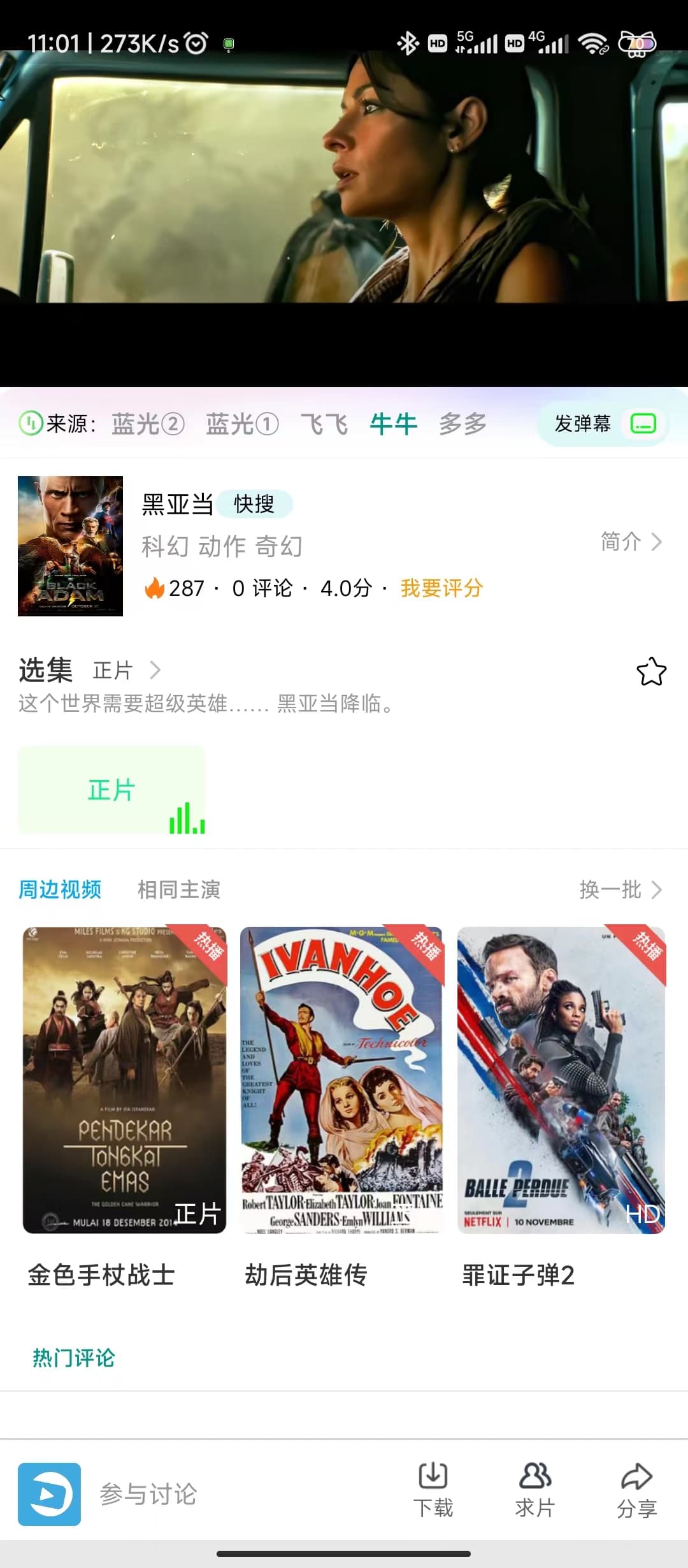The height and width of the screenshot is (1568, 688).
Task: Select the 多多 source
Action: [462, 424]
